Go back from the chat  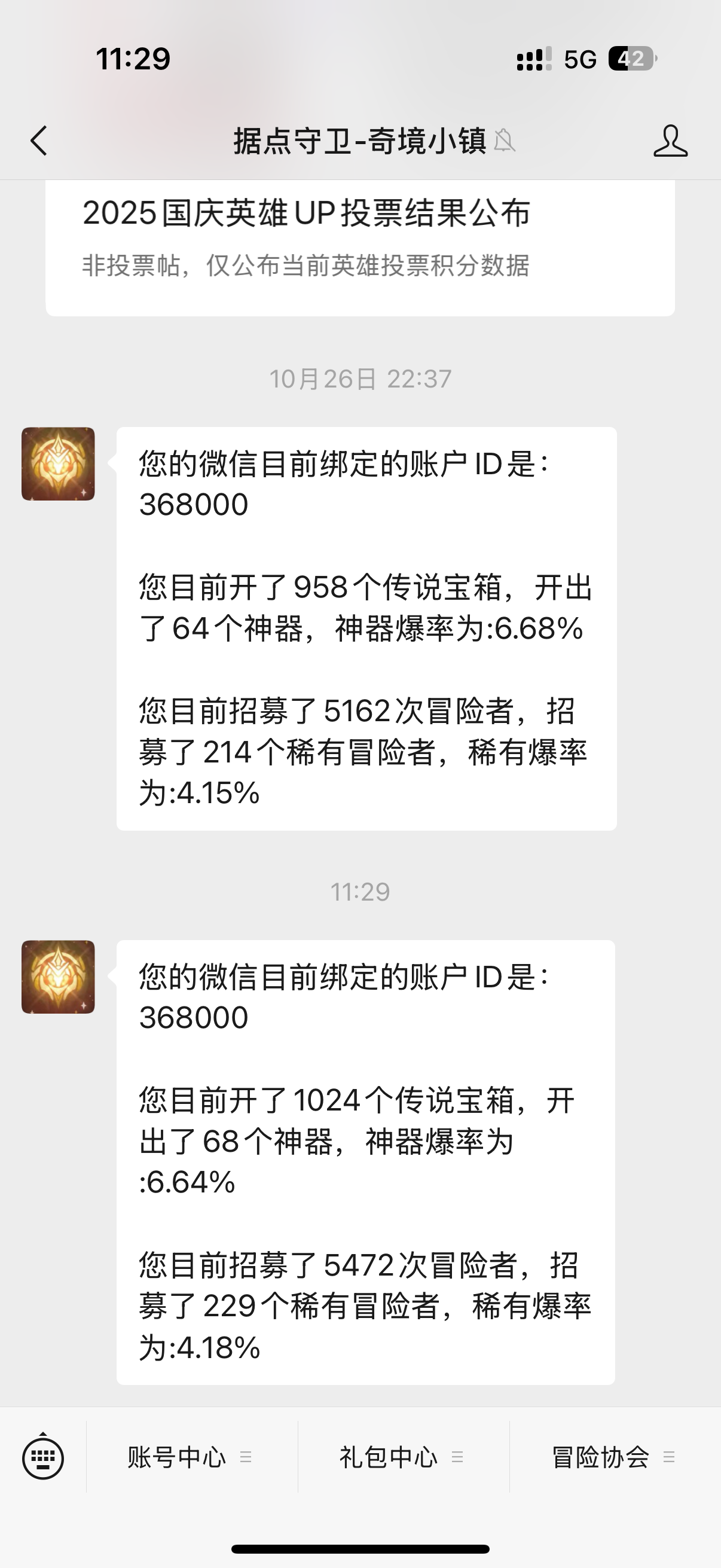[39, 141]
